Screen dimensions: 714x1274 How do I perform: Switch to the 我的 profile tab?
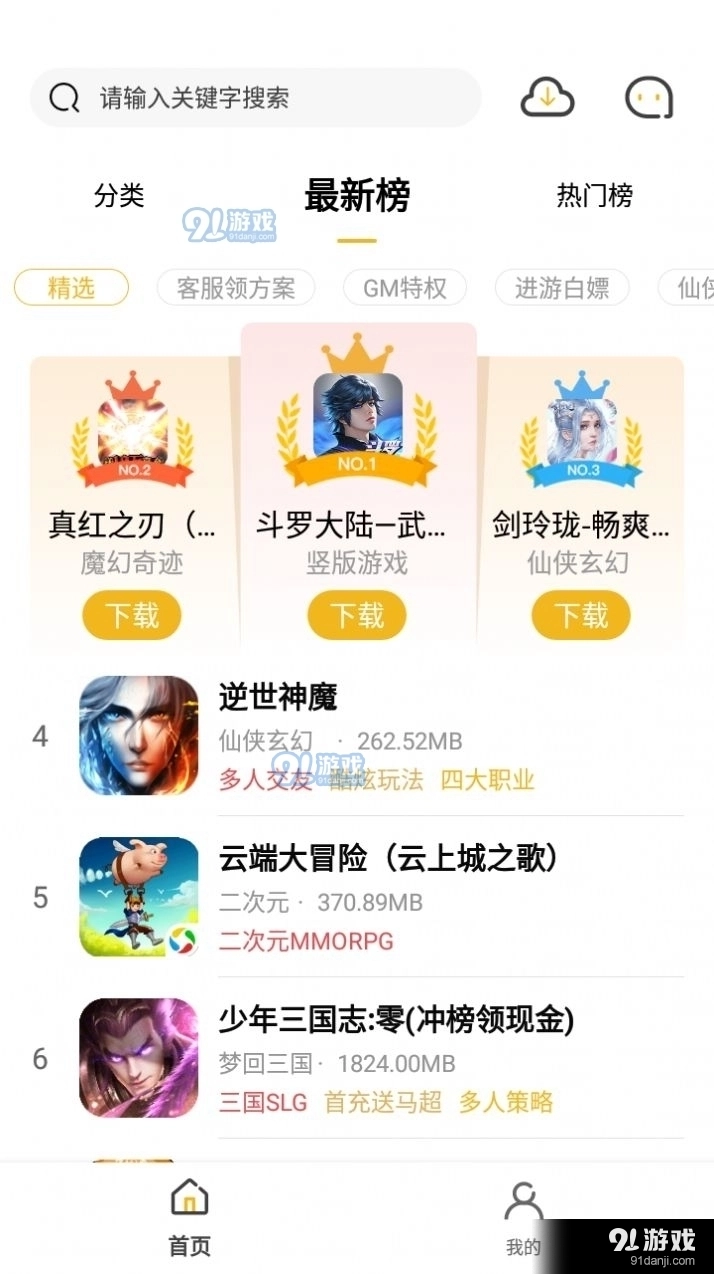(523, 1217)
